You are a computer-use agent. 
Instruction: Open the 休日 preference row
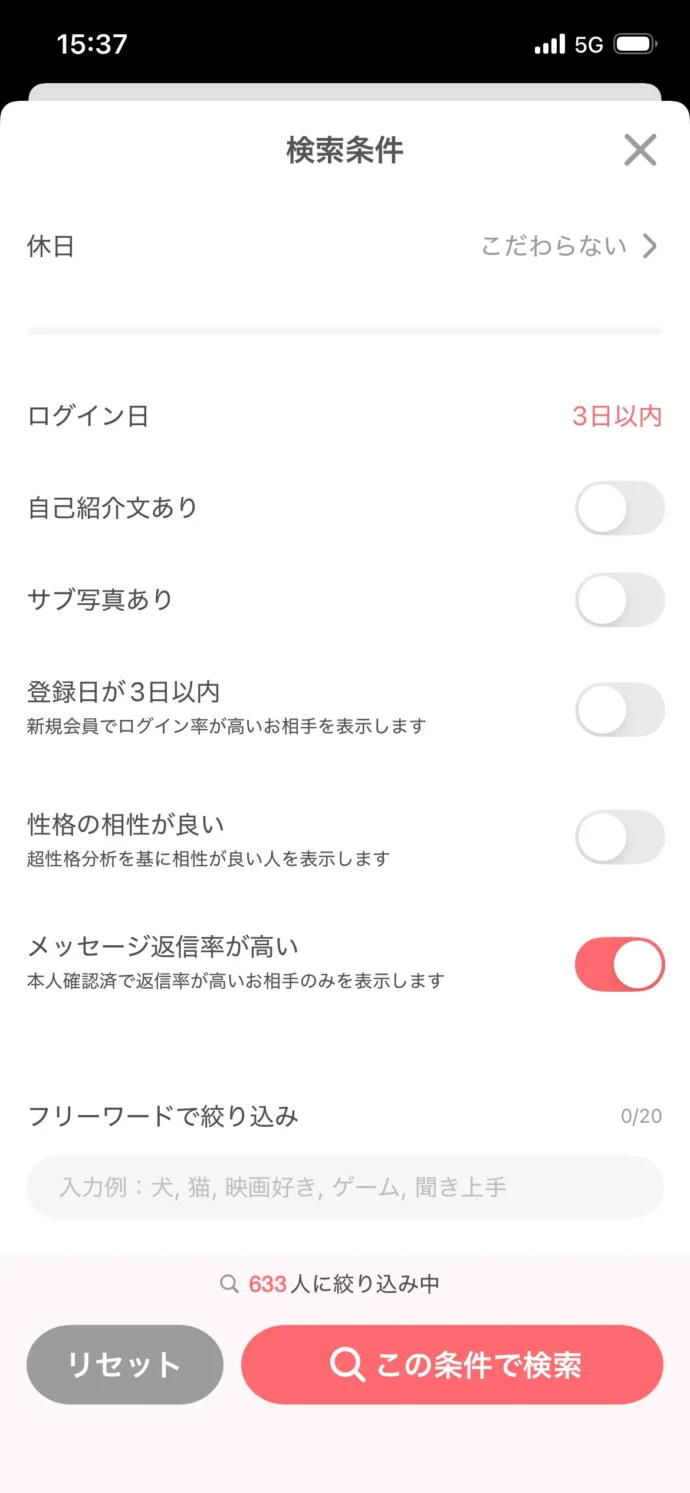coord(345,246)
